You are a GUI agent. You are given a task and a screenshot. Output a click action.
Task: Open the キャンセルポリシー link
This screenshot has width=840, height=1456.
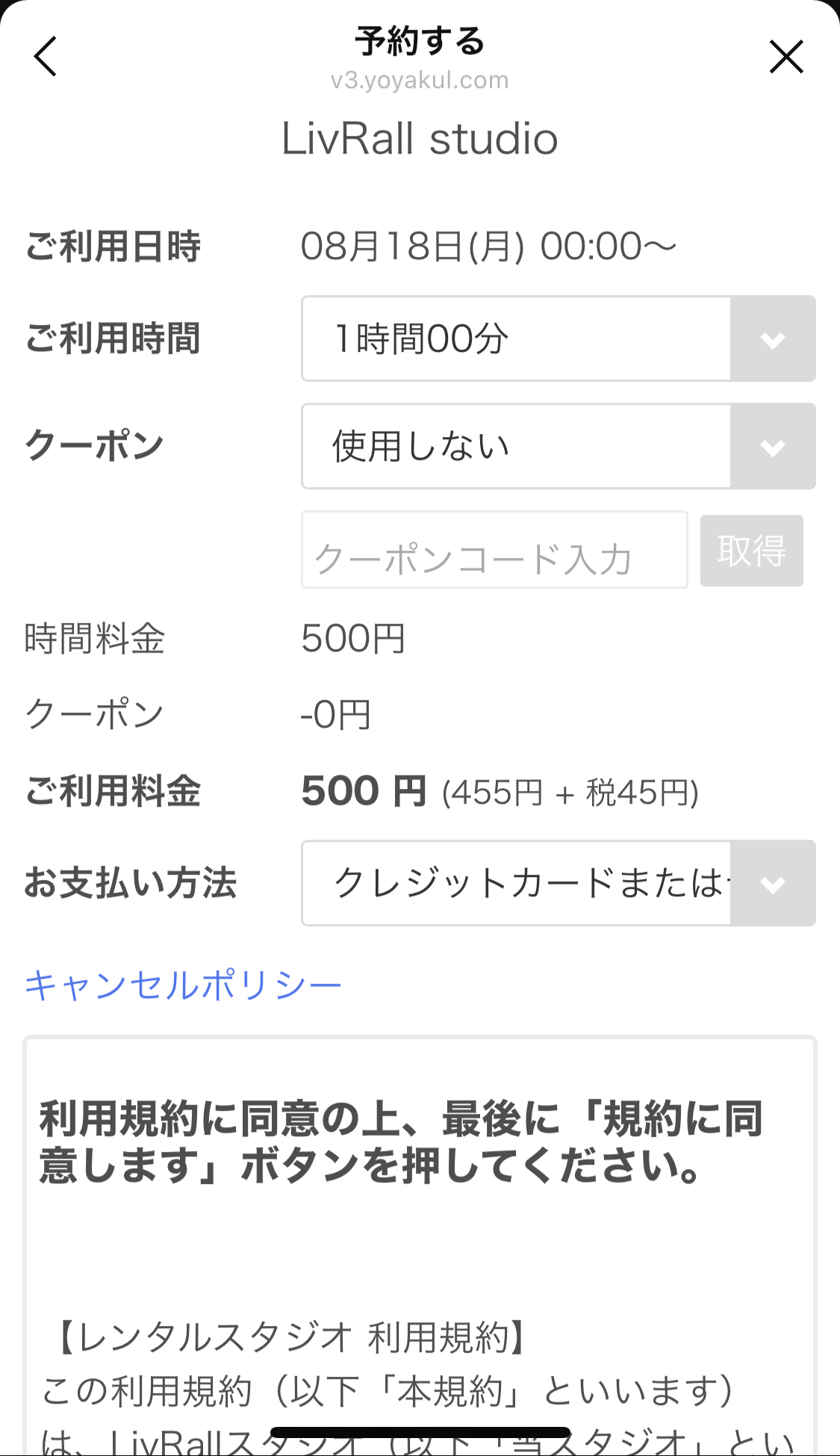(183, 985)
